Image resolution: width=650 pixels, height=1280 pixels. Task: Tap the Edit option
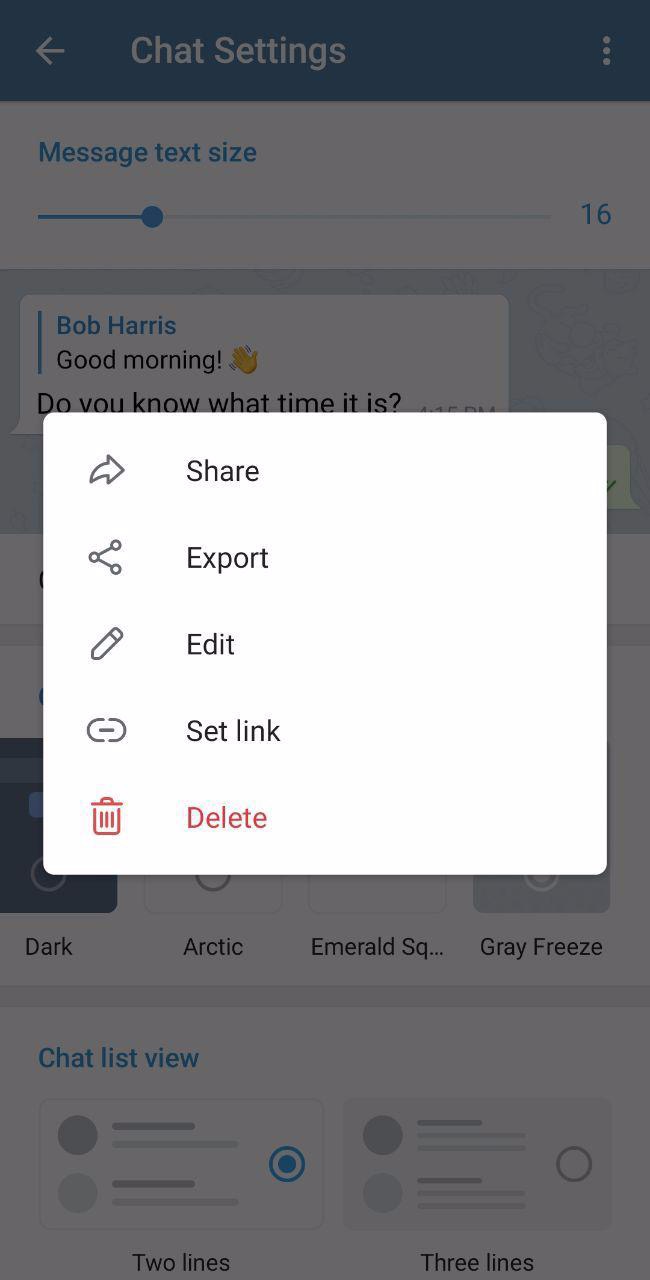(210, 644)
